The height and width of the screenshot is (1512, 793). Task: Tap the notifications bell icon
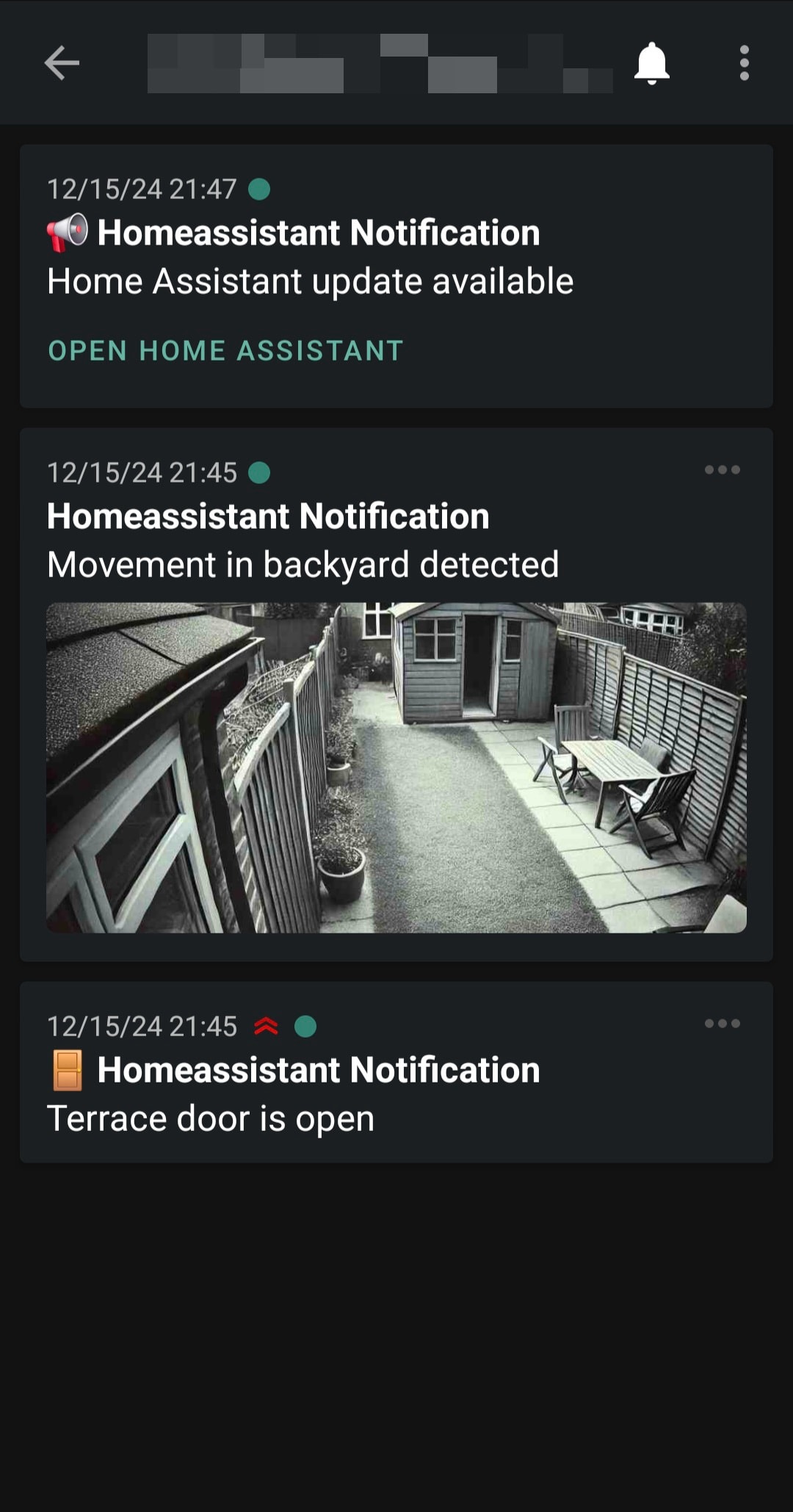(x=651, y=63)
